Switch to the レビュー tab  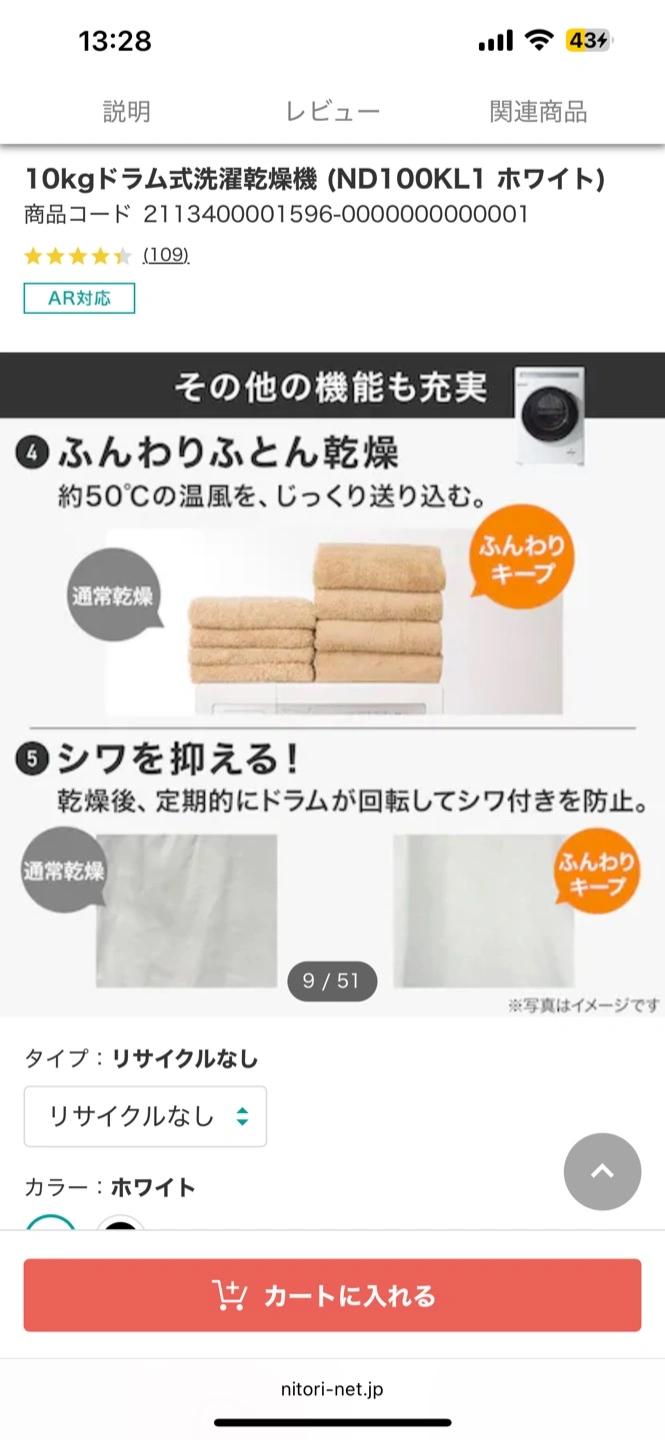click(332, 111)
